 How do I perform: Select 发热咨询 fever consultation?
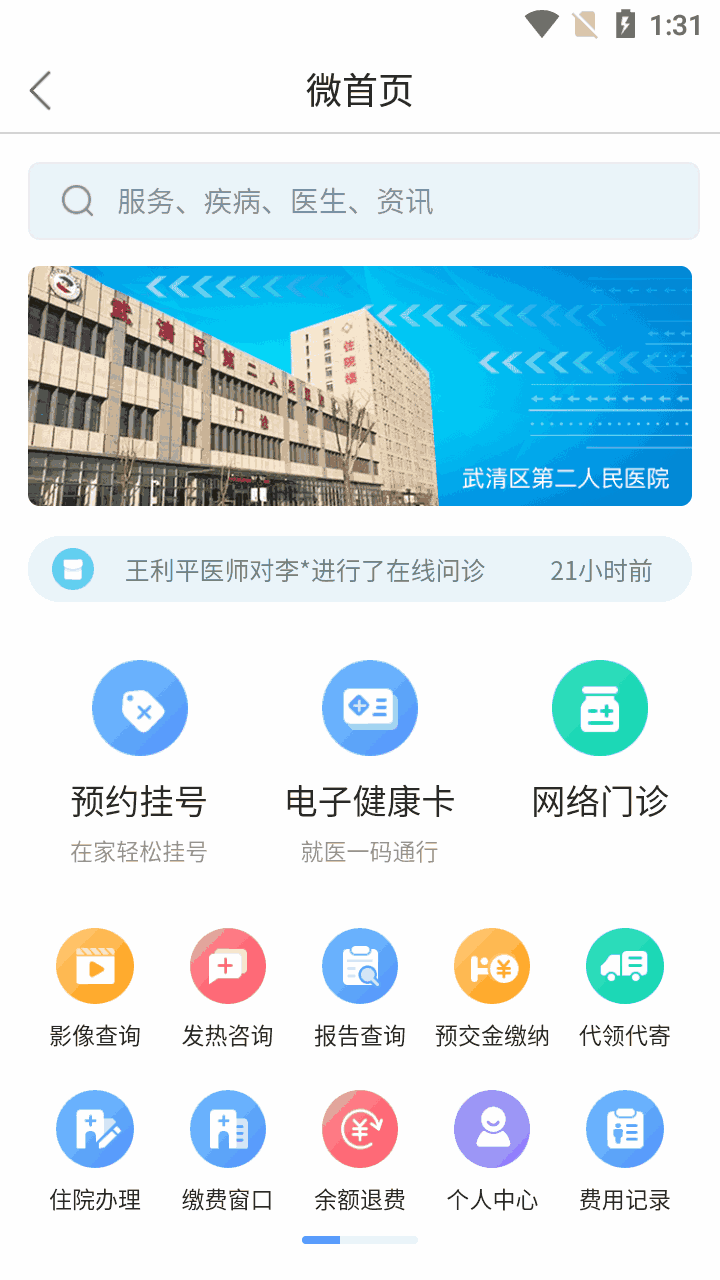(x=227, y=967)
